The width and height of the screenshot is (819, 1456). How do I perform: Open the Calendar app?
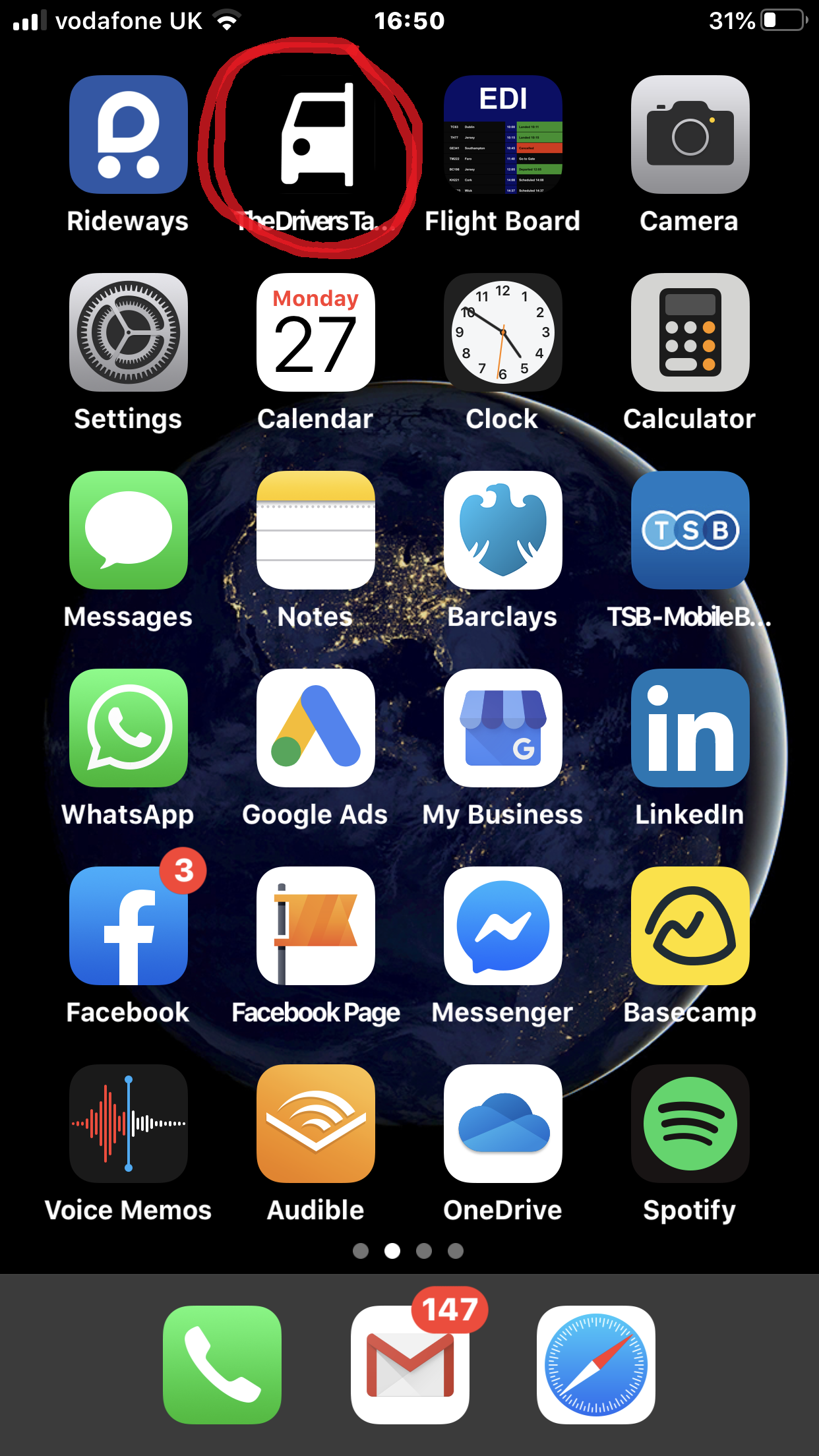pyautogui.click(x=316, y=332)
